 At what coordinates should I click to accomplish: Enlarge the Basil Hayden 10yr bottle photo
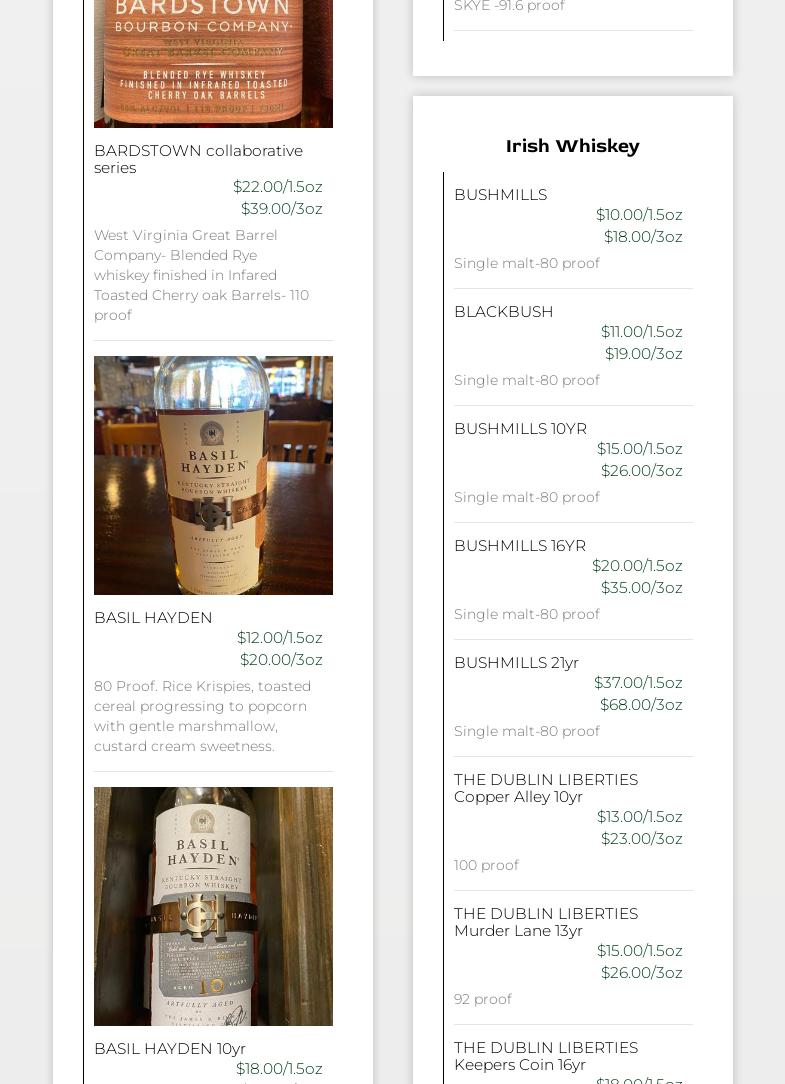tap(213, 906)
